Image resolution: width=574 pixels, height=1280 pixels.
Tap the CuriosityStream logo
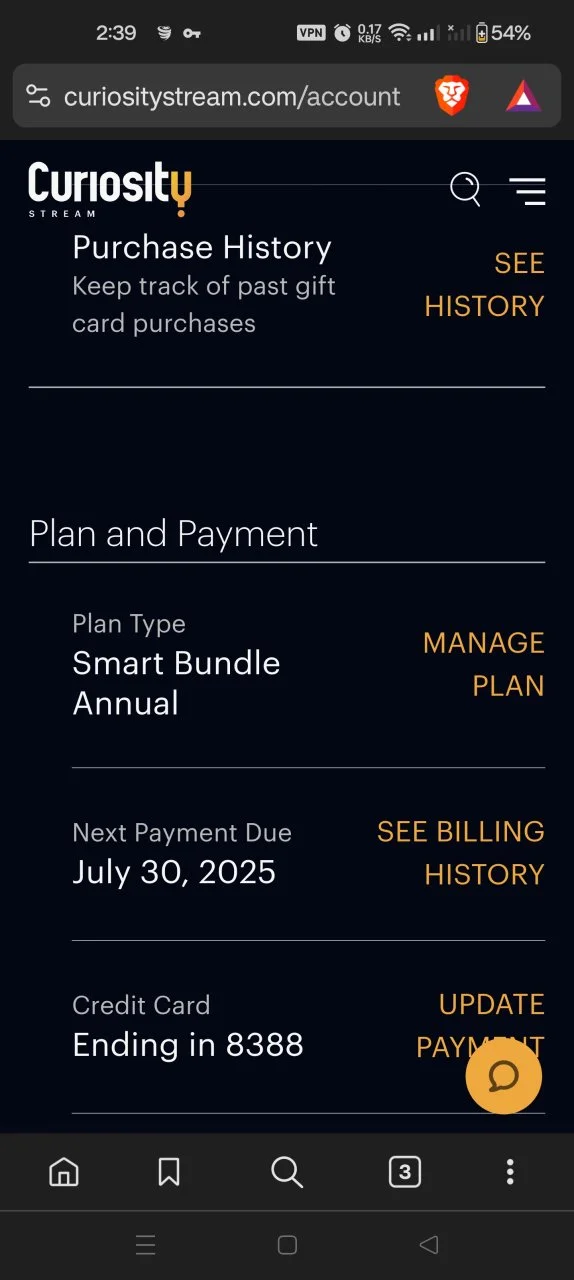tap(109, 190)
